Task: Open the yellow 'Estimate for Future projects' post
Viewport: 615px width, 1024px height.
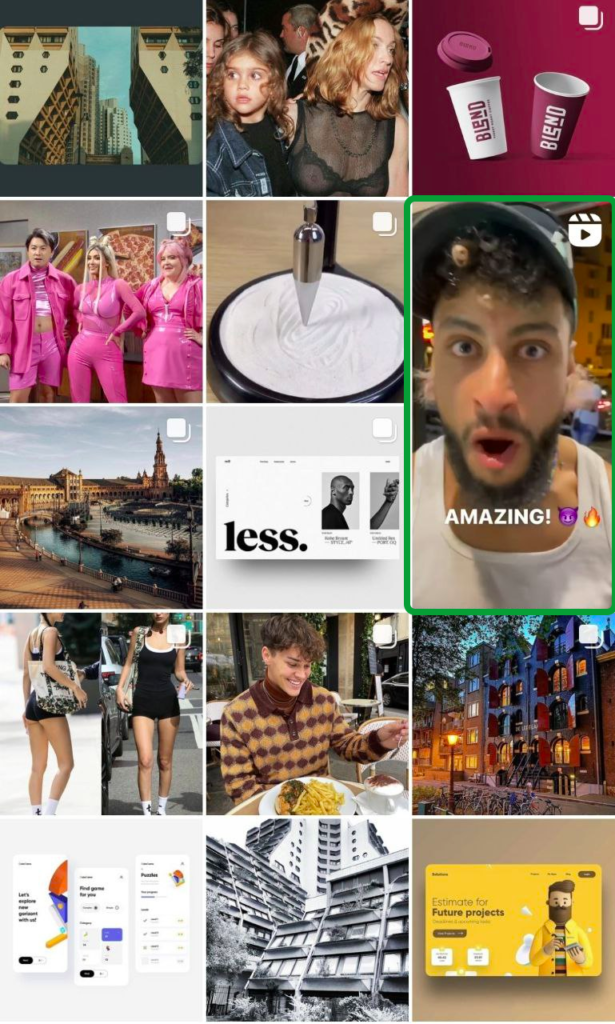Action: [x=513, y=920]
